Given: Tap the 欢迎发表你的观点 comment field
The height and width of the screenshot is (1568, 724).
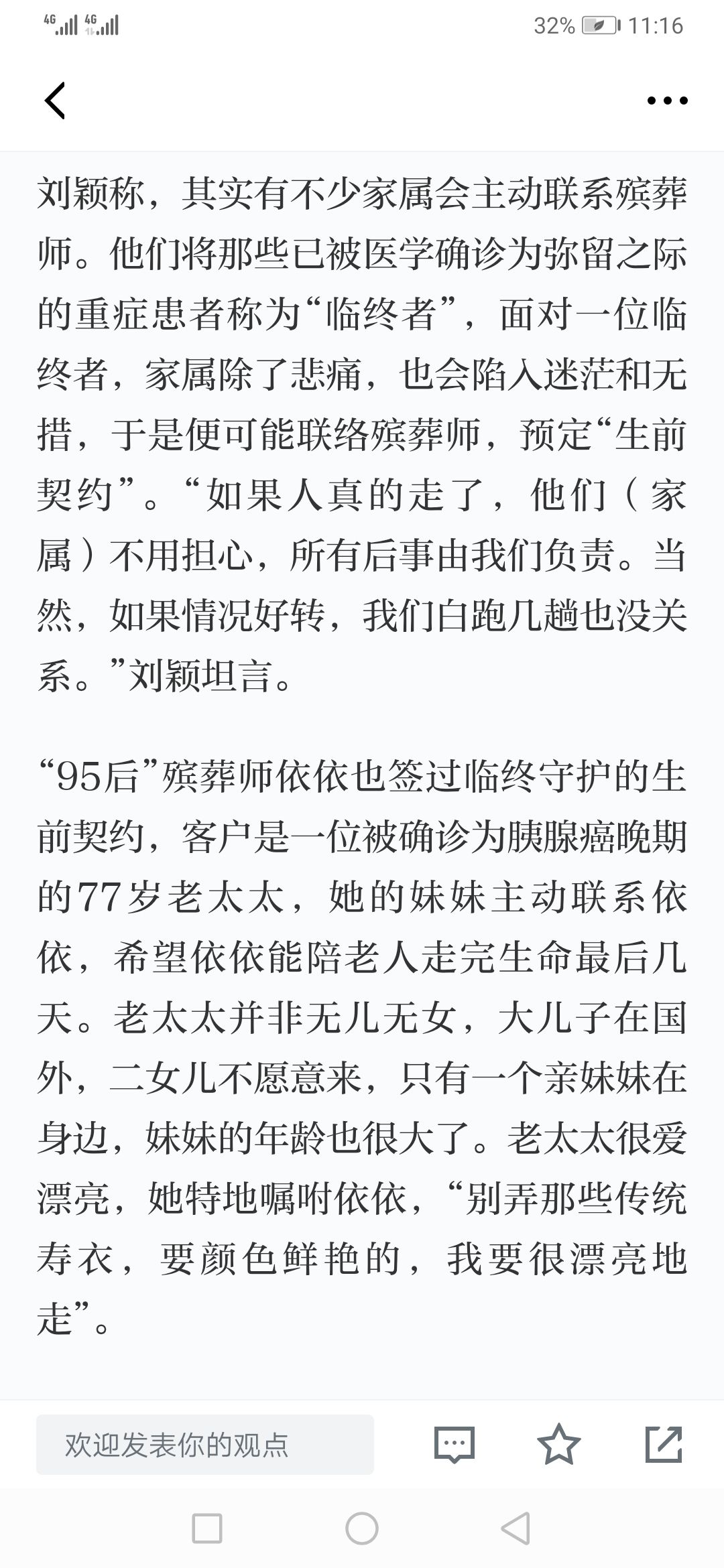Looking at the screenshot, I should pos(205,1445).
